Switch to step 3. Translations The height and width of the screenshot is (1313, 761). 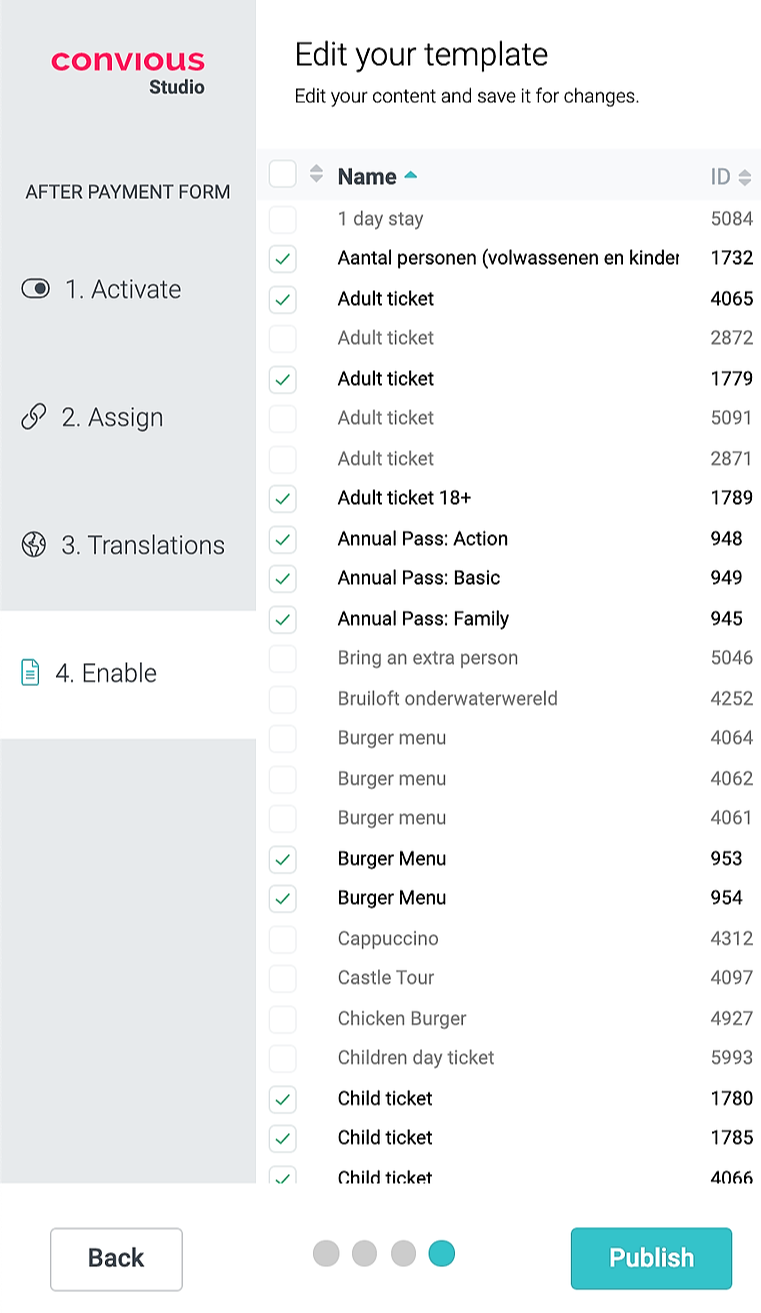pos(123,545)
